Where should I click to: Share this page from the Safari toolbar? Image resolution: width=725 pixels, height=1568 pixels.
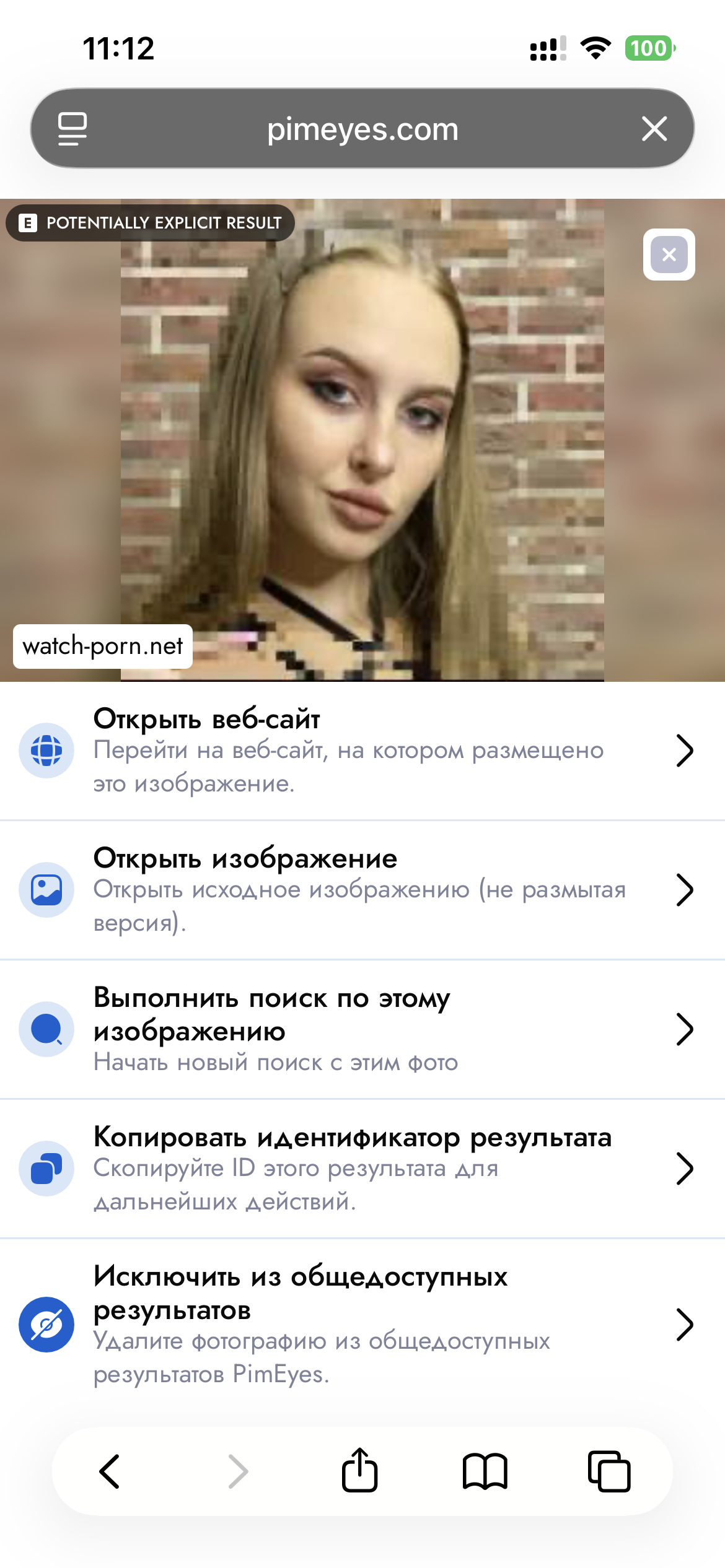(x=359, y=1471)
